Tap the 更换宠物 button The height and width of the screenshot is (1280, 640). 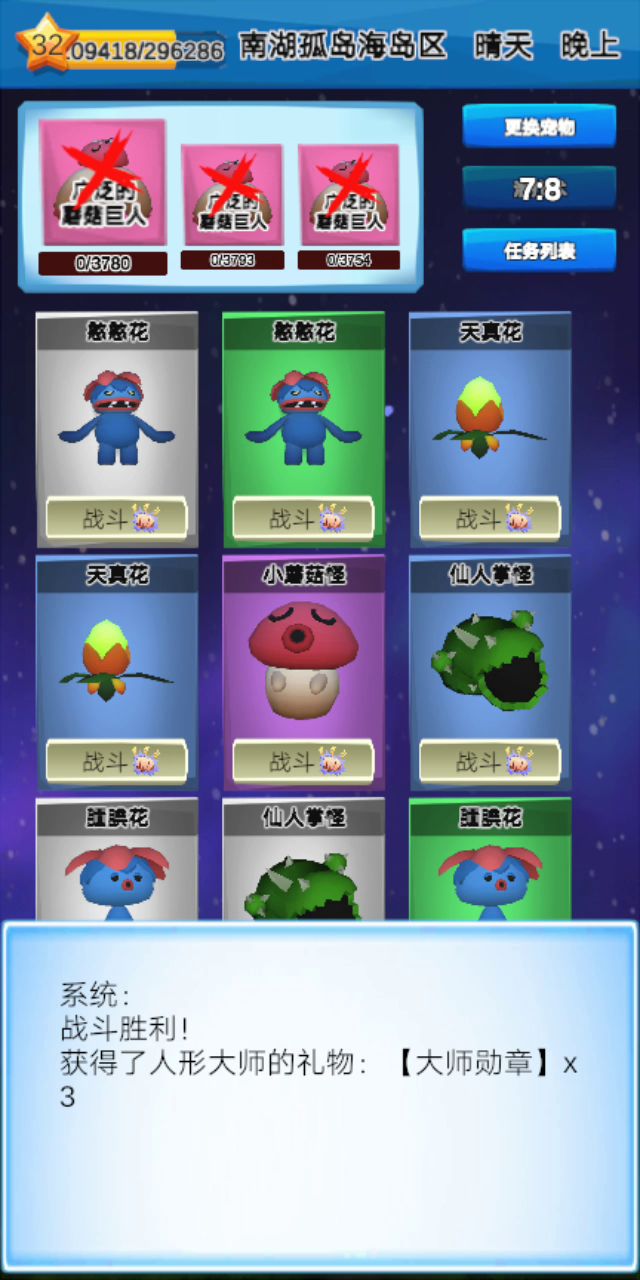(539, 127)
